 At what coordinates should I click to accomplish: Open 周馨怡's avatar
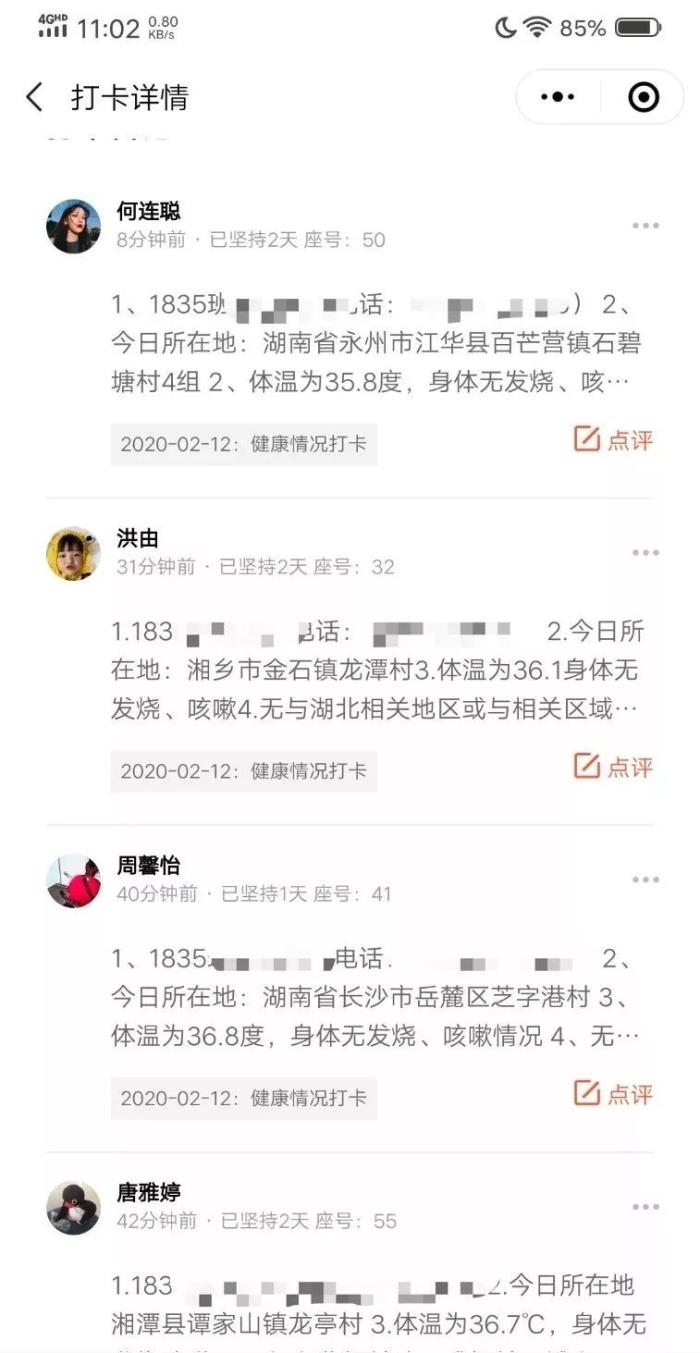click(x=74, y=880)
